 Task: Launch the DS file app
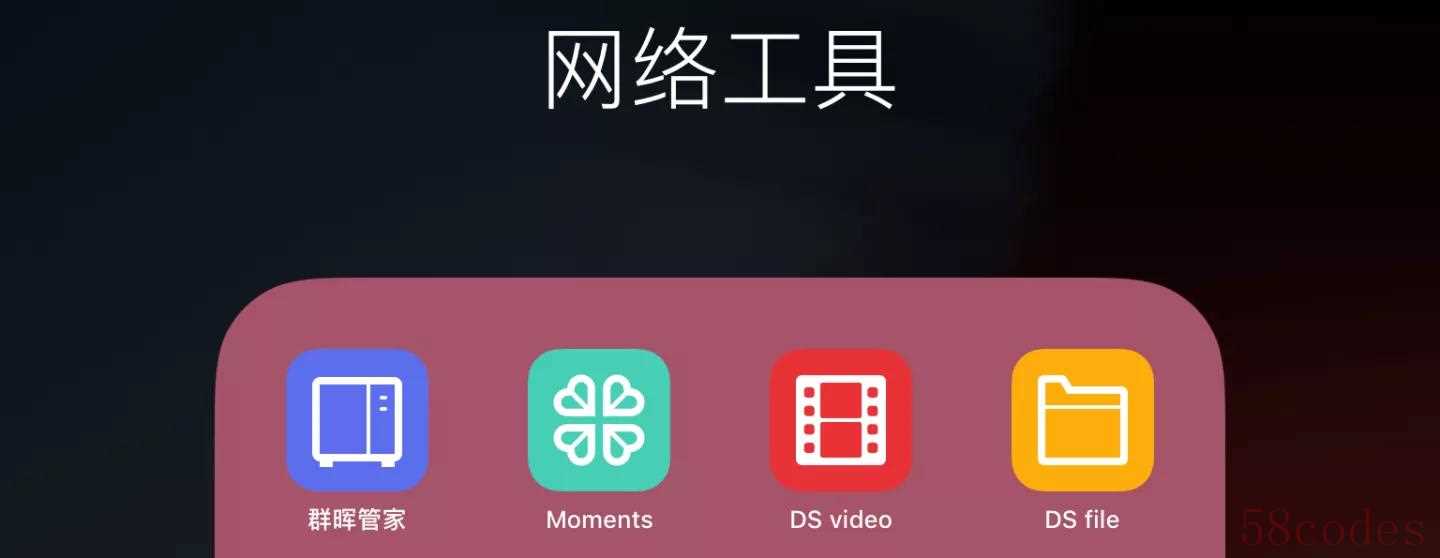[1083, 420]
